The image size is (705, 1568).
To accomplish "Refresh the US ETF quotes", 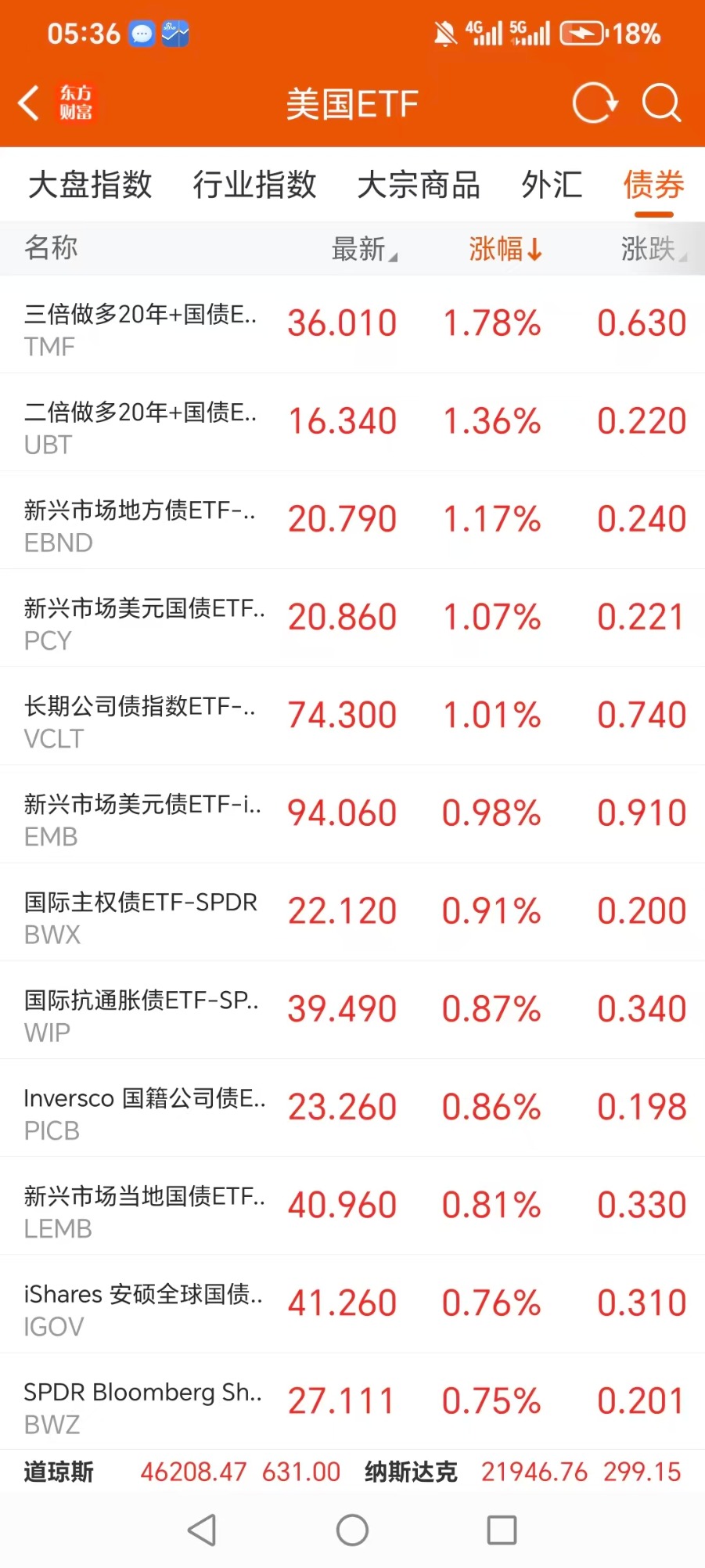I will 595,103.
